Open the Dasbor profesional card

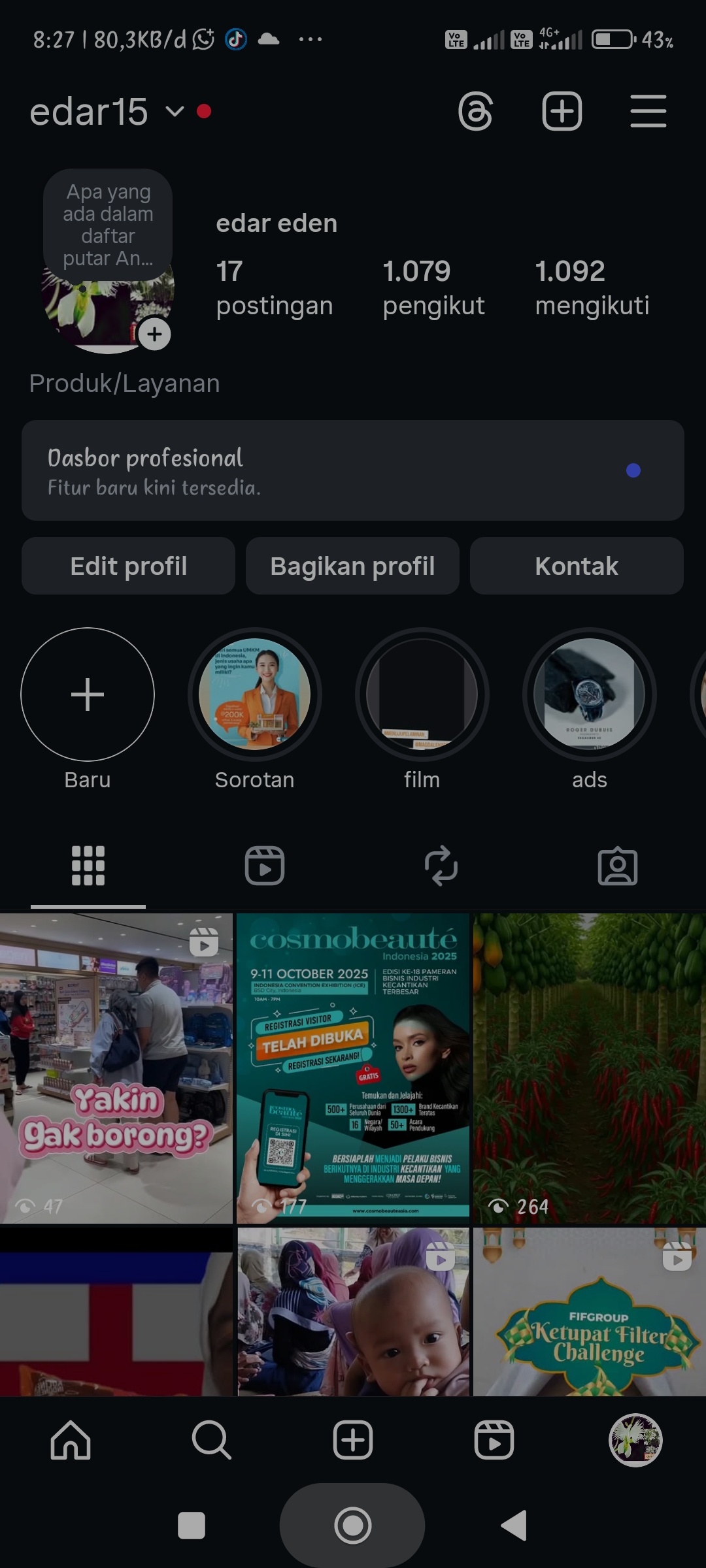click(353, 470)
